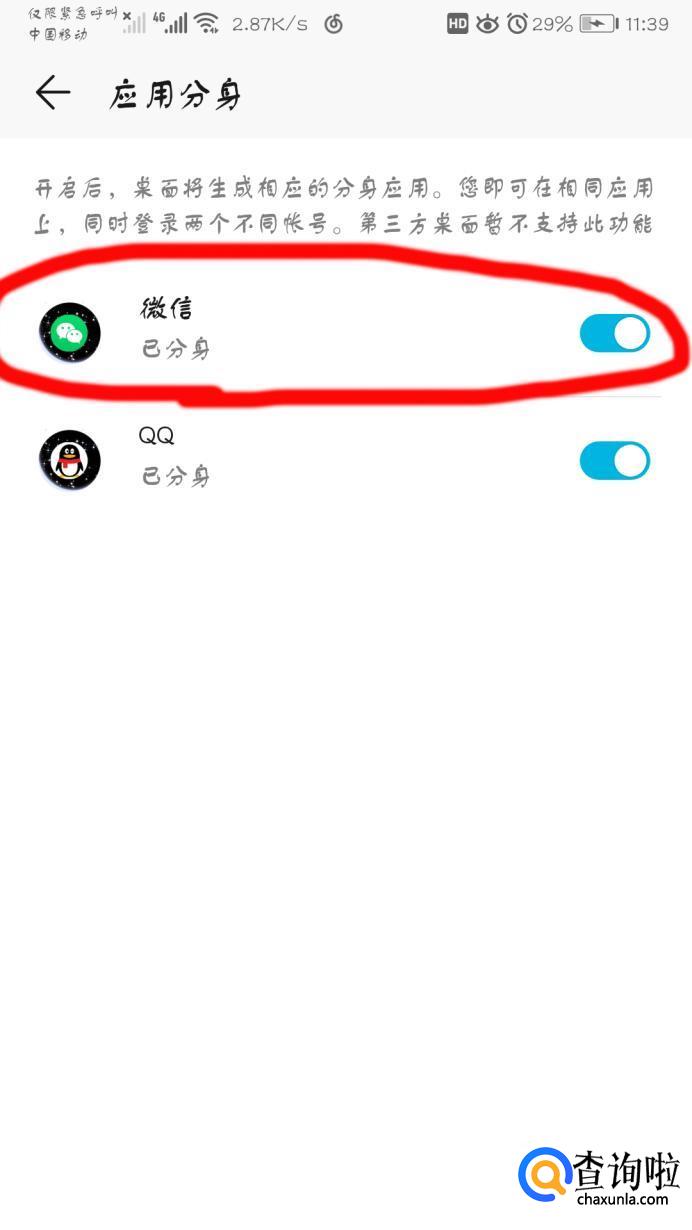Go back from 应用分身 screen
The width and height of the screenshot is (692, 1230).
tap(53, 93)
